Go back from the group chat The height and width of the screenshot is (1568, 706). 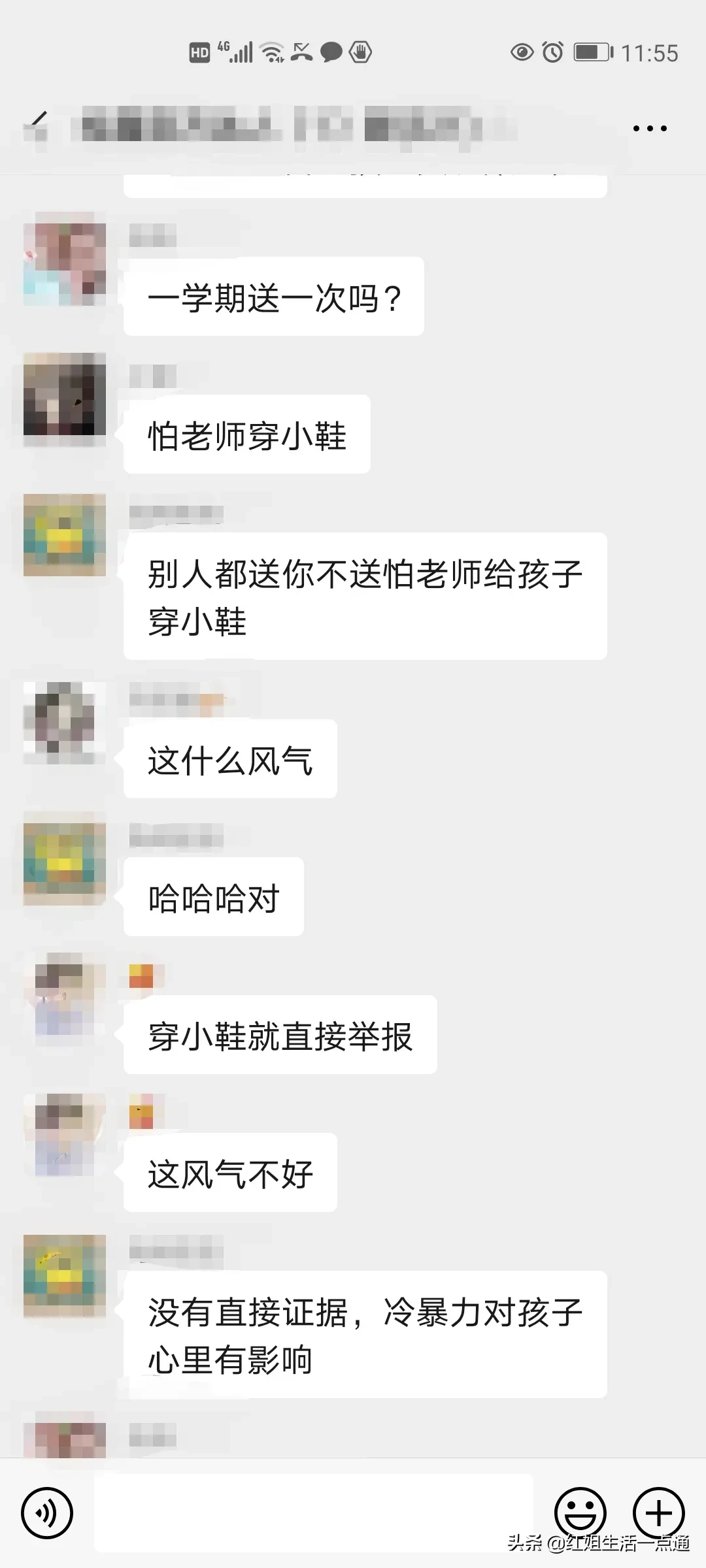[x=37, y=126]
